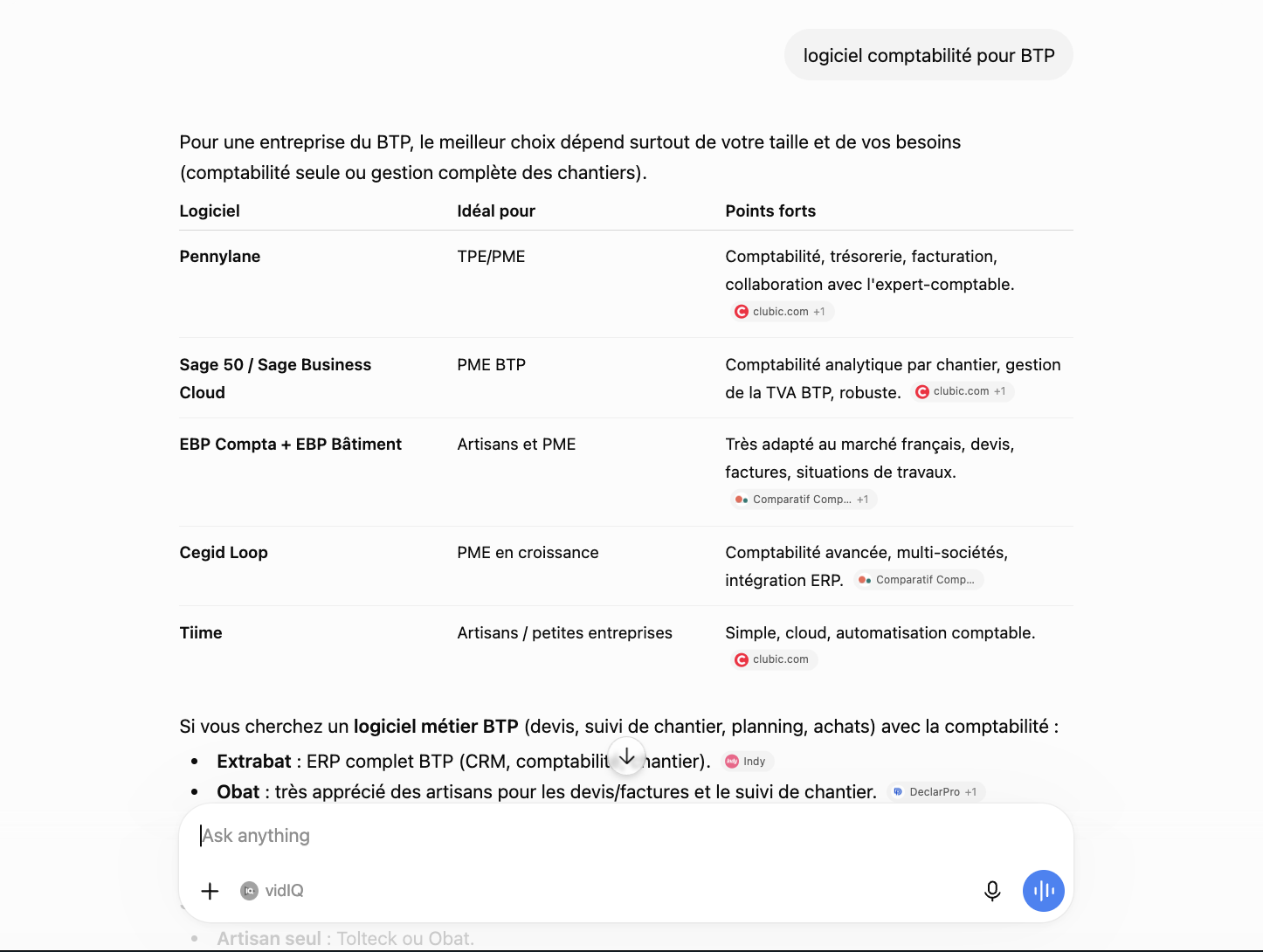Open the clubic.com source under Tiime
Screen dimensions: 1263x952
click(x=773, y=659)
